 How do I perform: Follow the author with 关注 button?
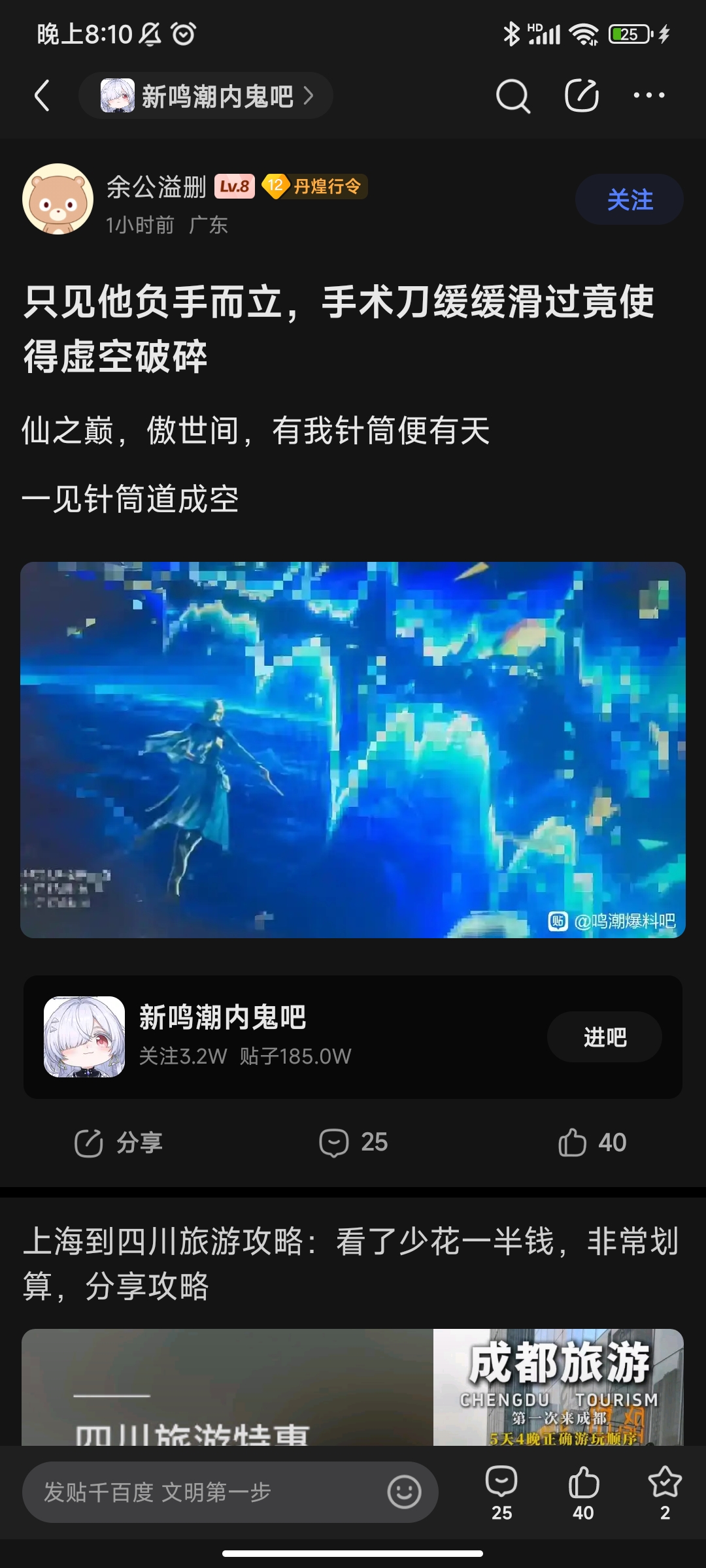[629, 200]
